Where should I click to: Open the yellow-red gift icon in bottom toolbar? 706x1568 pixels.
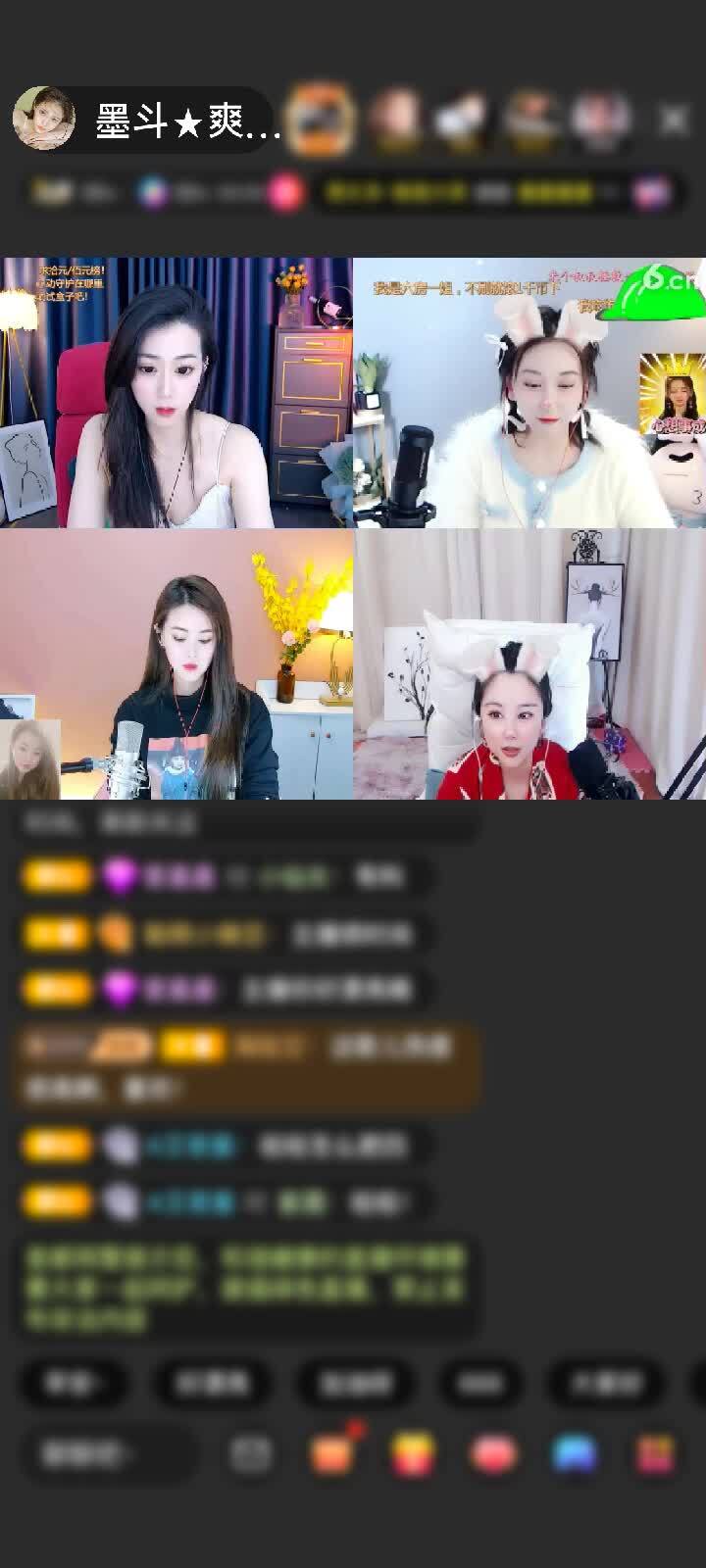point(413,1455)
